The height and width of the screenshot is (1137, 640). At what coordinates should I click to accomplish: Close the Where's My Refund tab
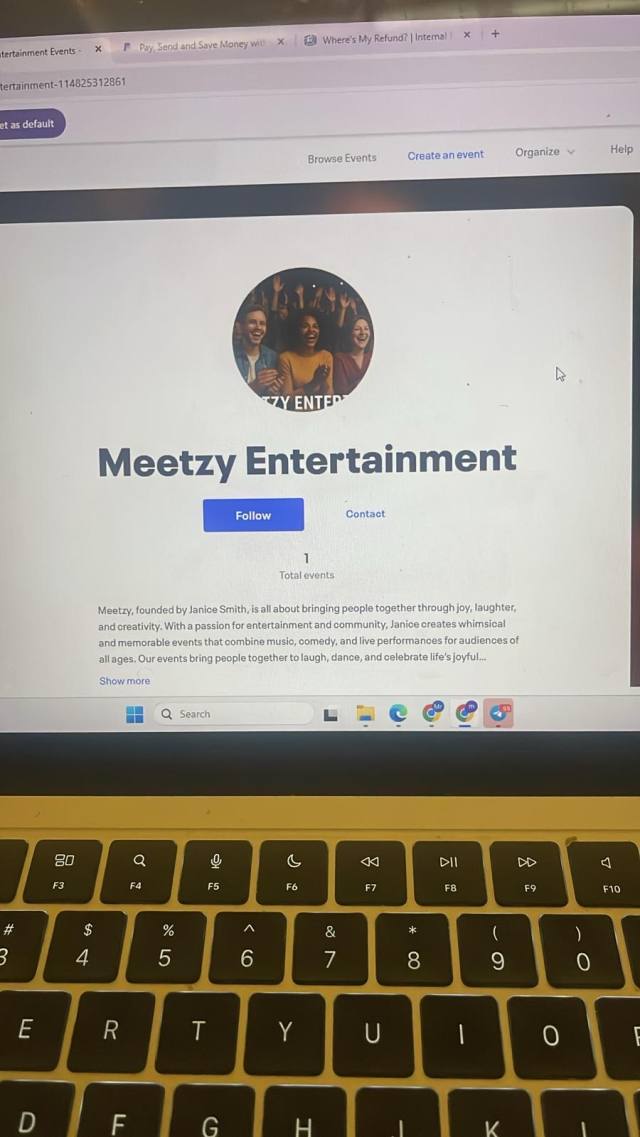pos(467,35)
